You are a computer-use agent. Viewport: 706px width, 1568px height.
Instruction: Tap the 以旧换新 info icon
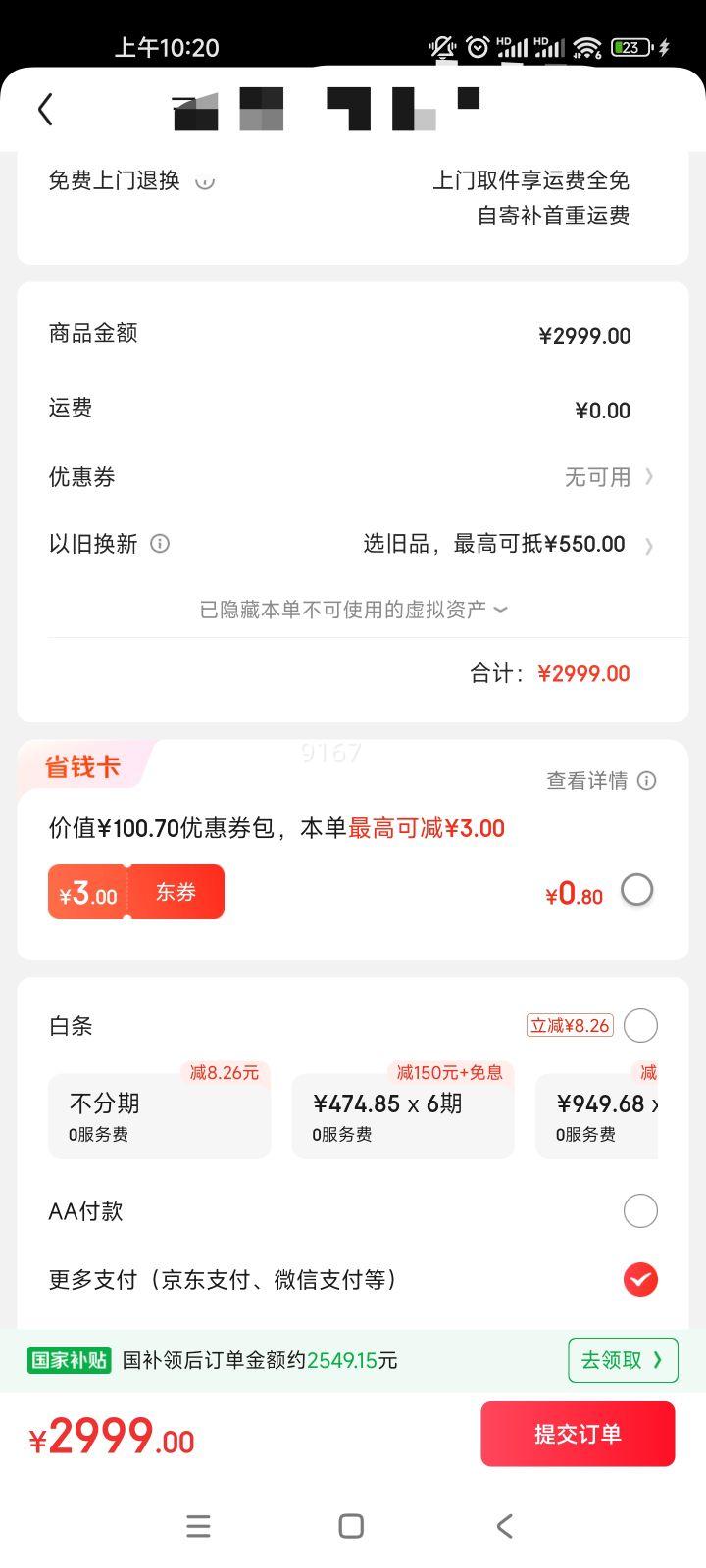point(160,544)
